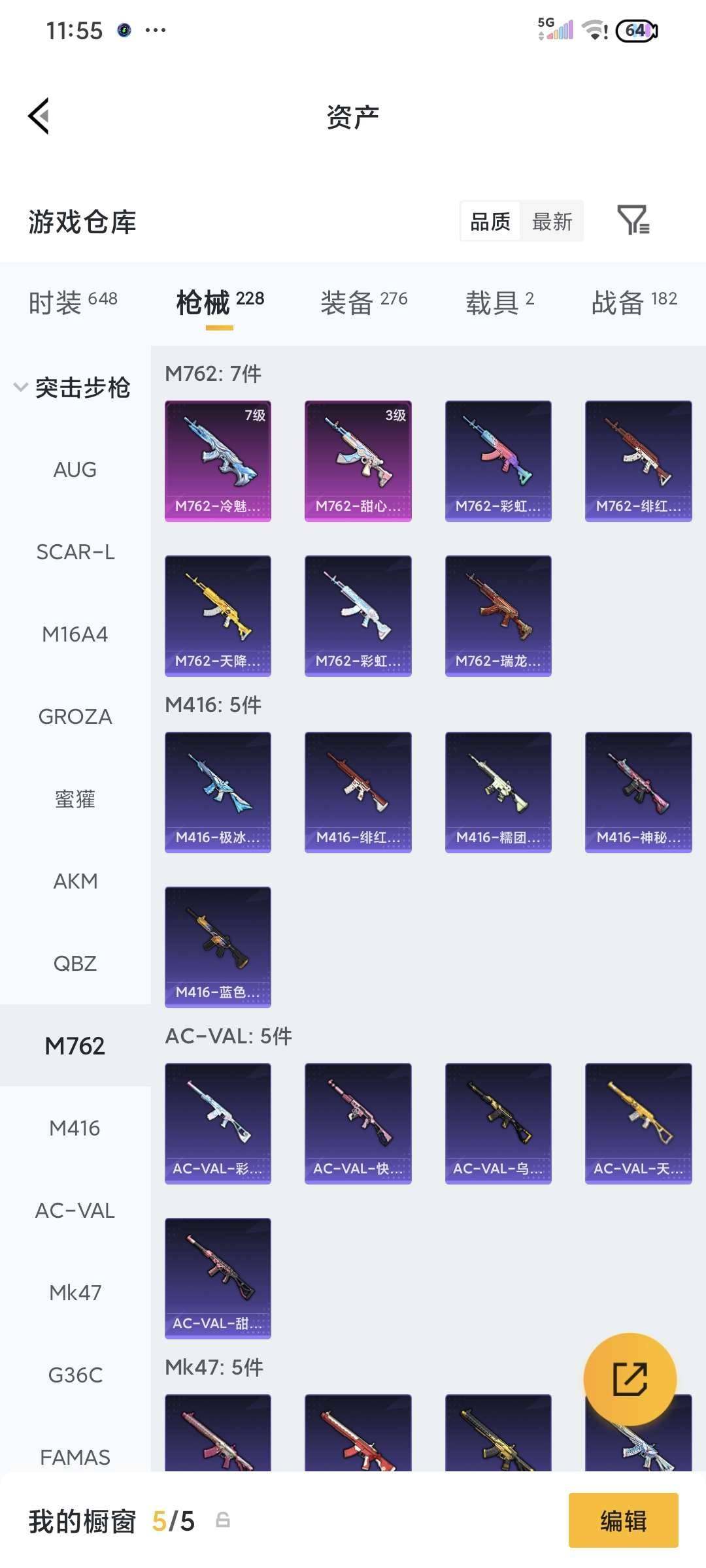
Task: Go back using the arrow icon
Action: (x=39, y=116)
